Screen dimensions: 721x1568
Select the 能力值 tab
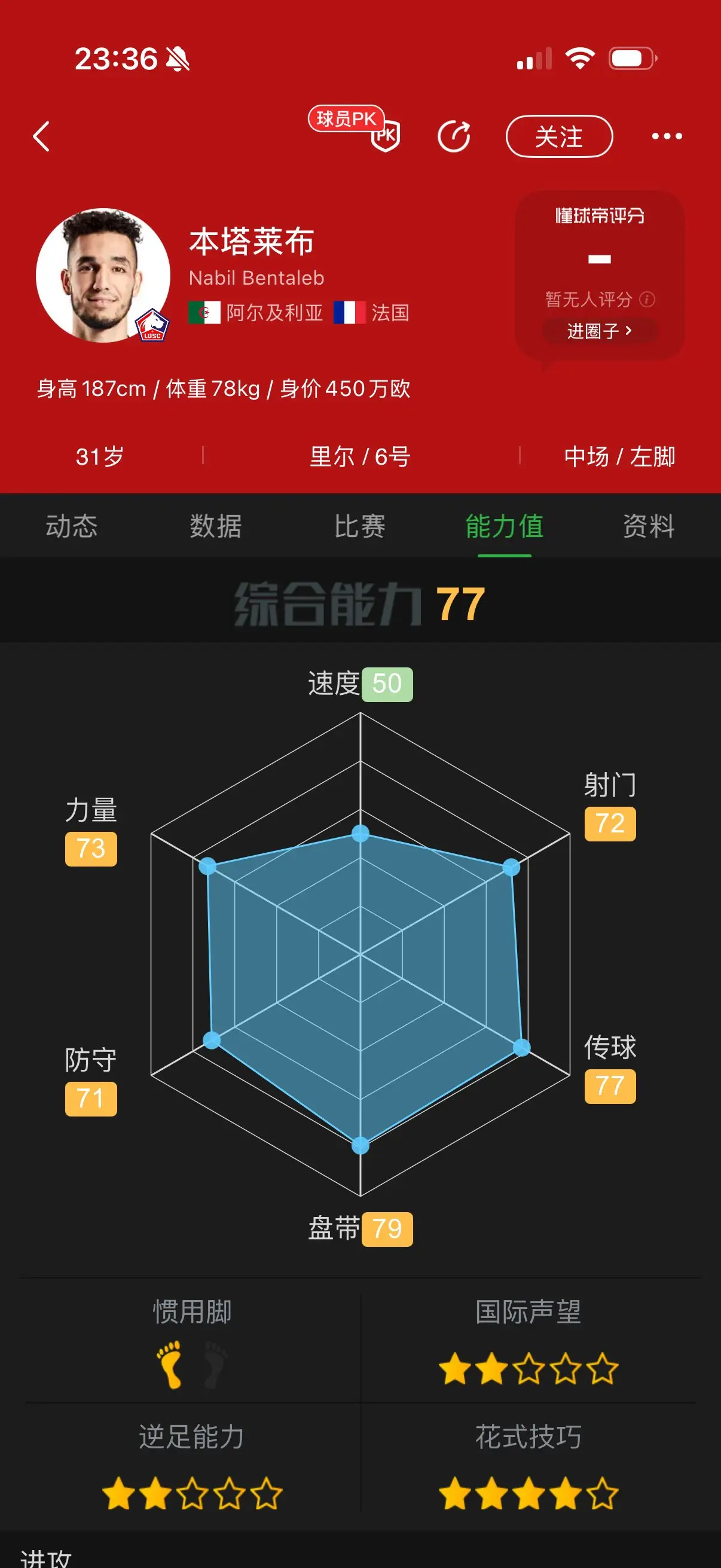[x=505, y=526]
